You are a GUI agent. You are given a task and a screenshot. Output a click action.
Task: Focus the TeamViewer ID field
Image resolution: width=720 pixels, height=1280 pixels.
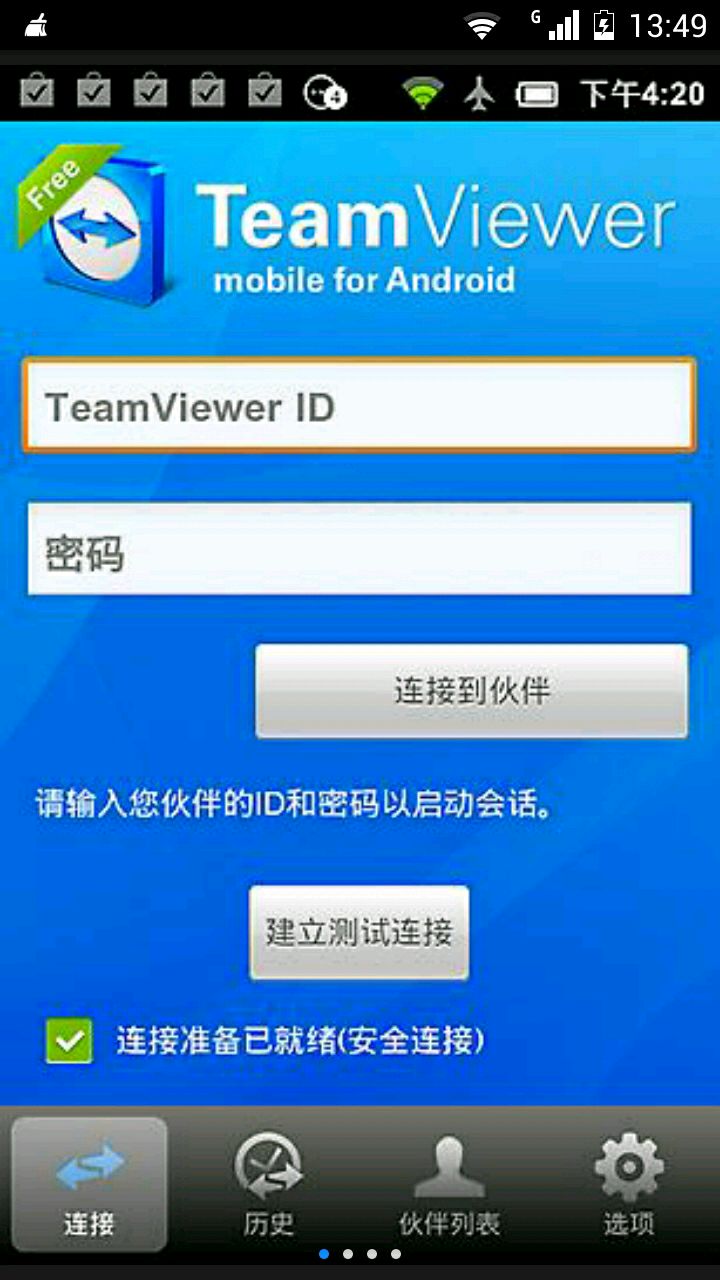[x=359, y=406]
